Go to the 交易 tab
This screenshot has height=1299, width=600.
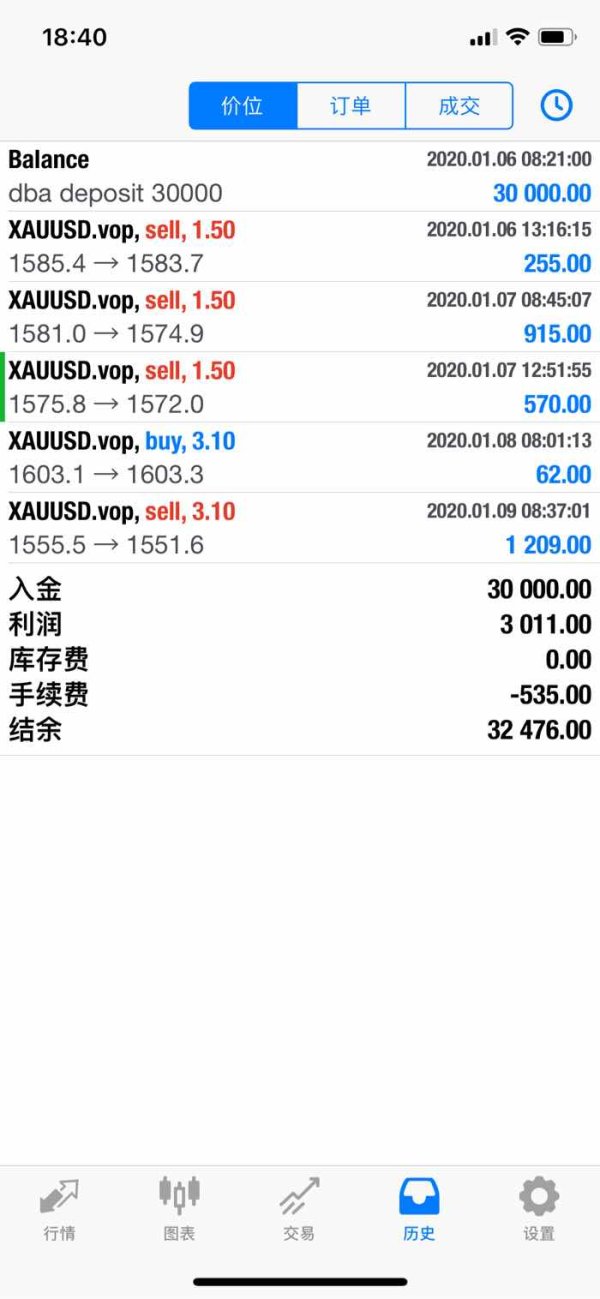299,1208
